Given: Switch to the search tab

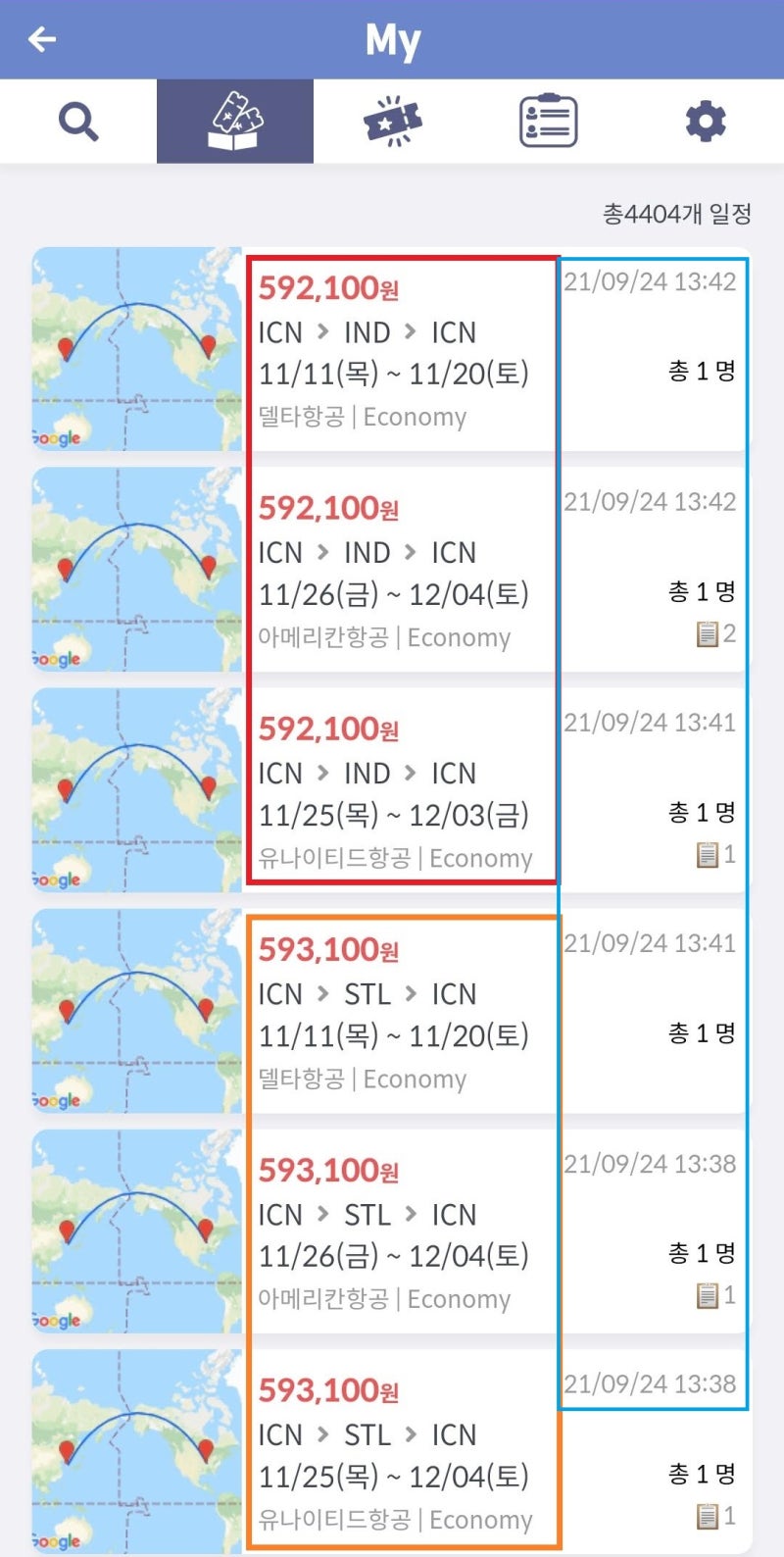Looking at the screenshot, I should (x=78, y=122).
